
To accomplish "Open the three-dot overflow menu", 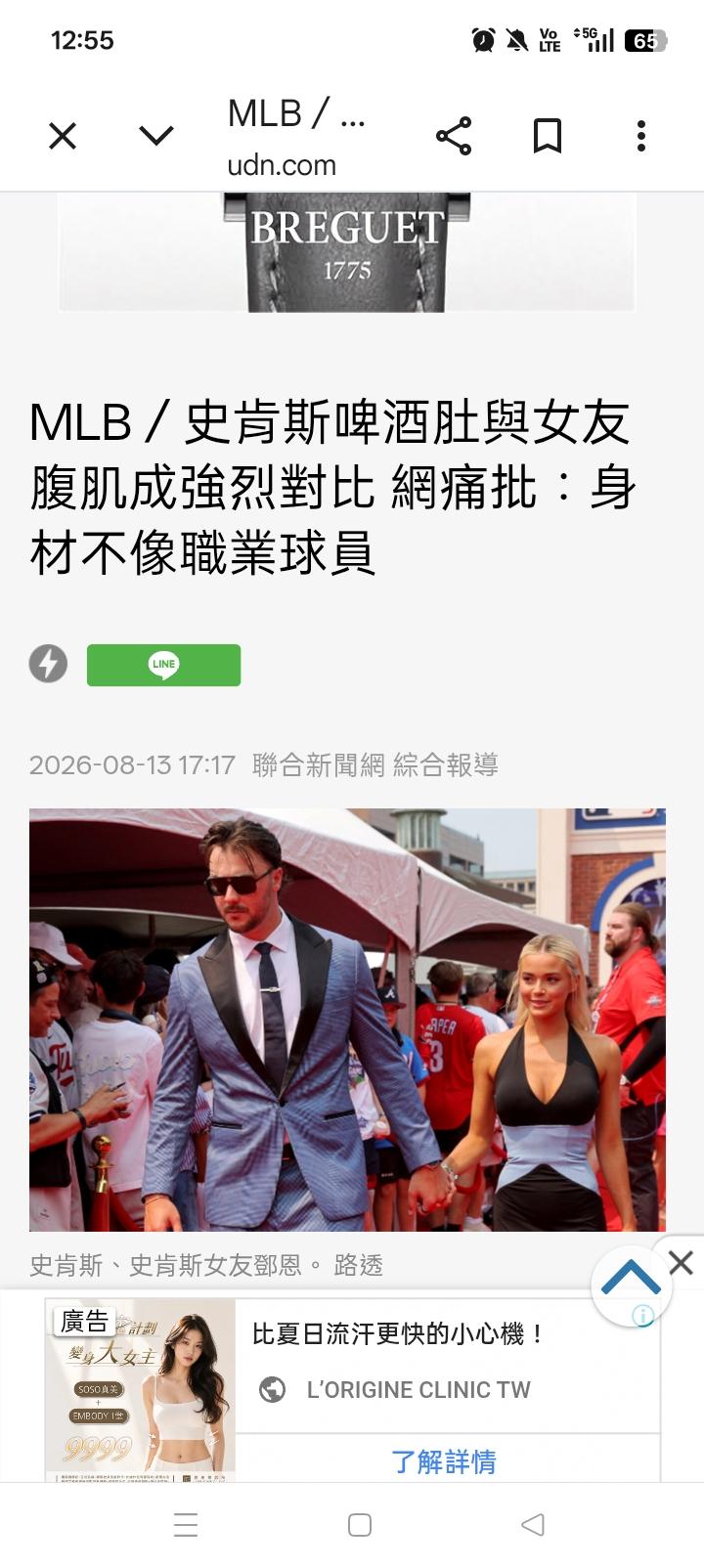I will [641, 136].
